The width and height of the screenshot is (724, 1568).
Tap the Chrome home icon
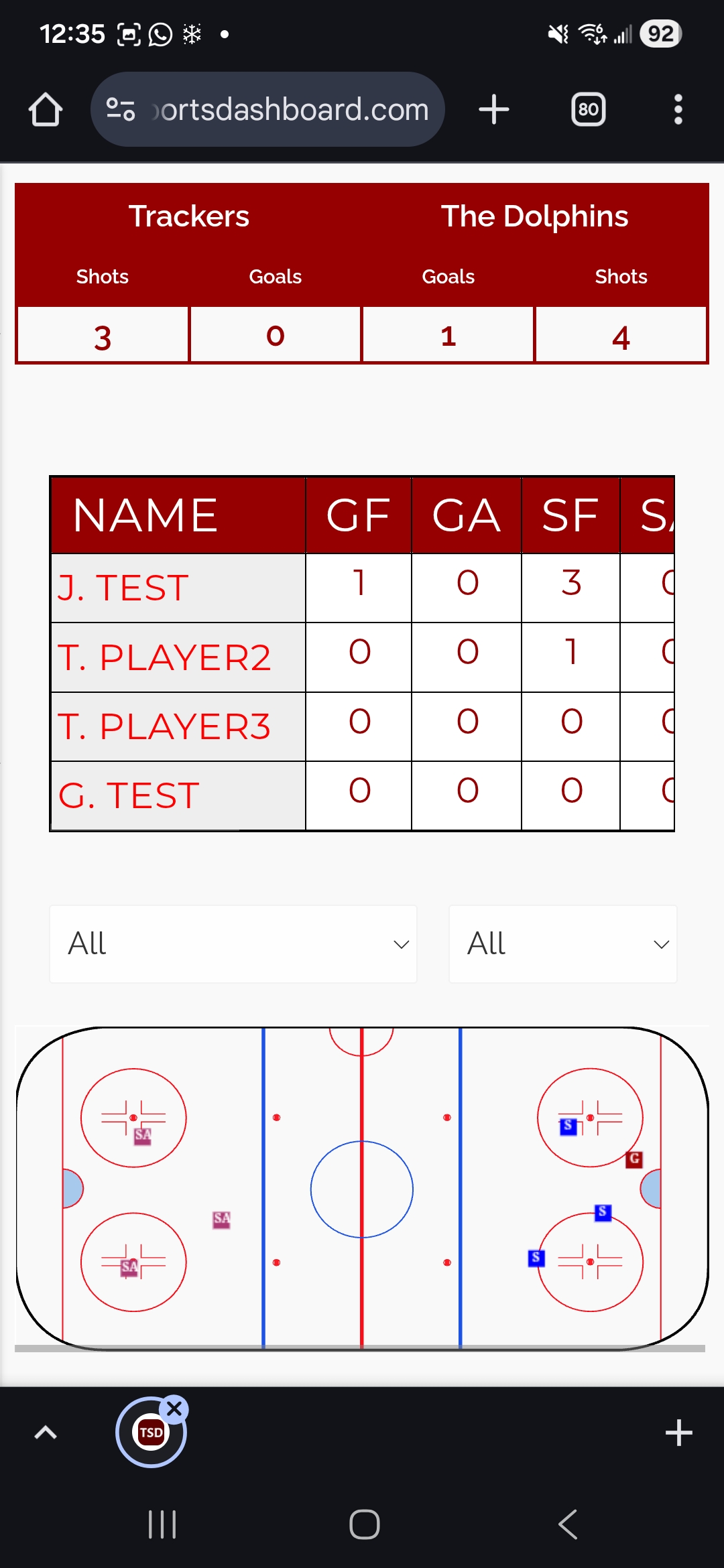[44, 109]
